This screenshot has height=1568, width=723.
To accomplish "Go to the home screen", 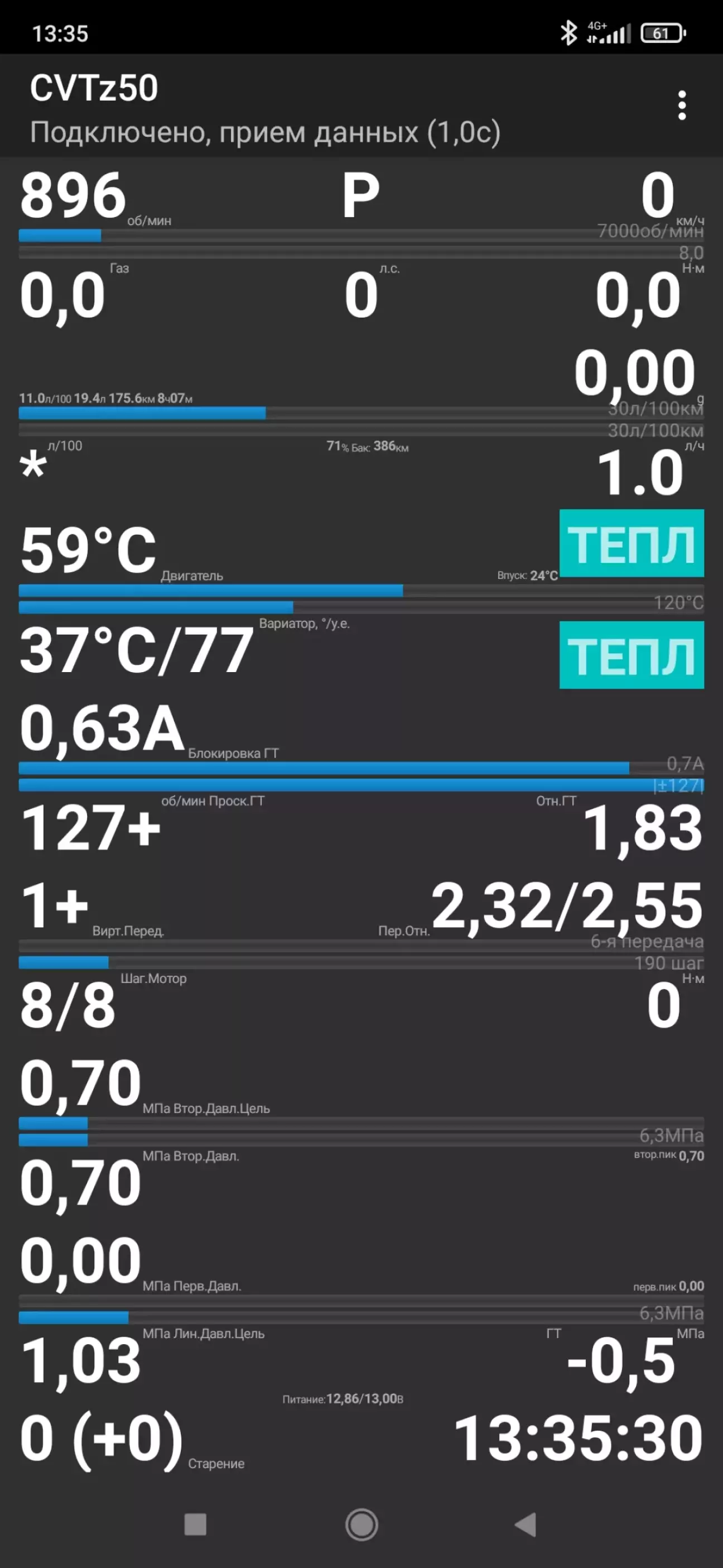I will pyautogui.click(x=361, y=1525).
